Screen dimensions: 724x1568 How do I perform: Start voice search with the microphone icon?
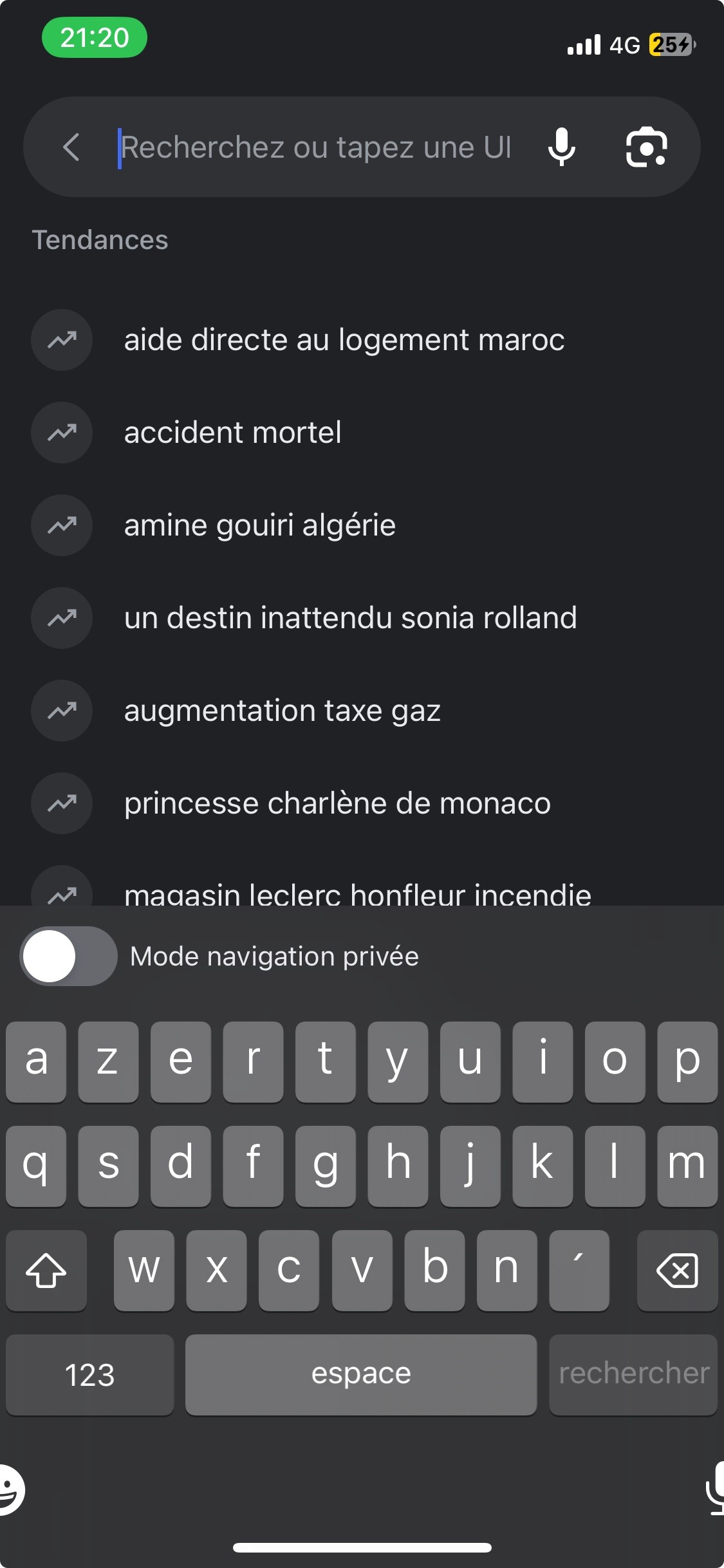pos(561,147)
